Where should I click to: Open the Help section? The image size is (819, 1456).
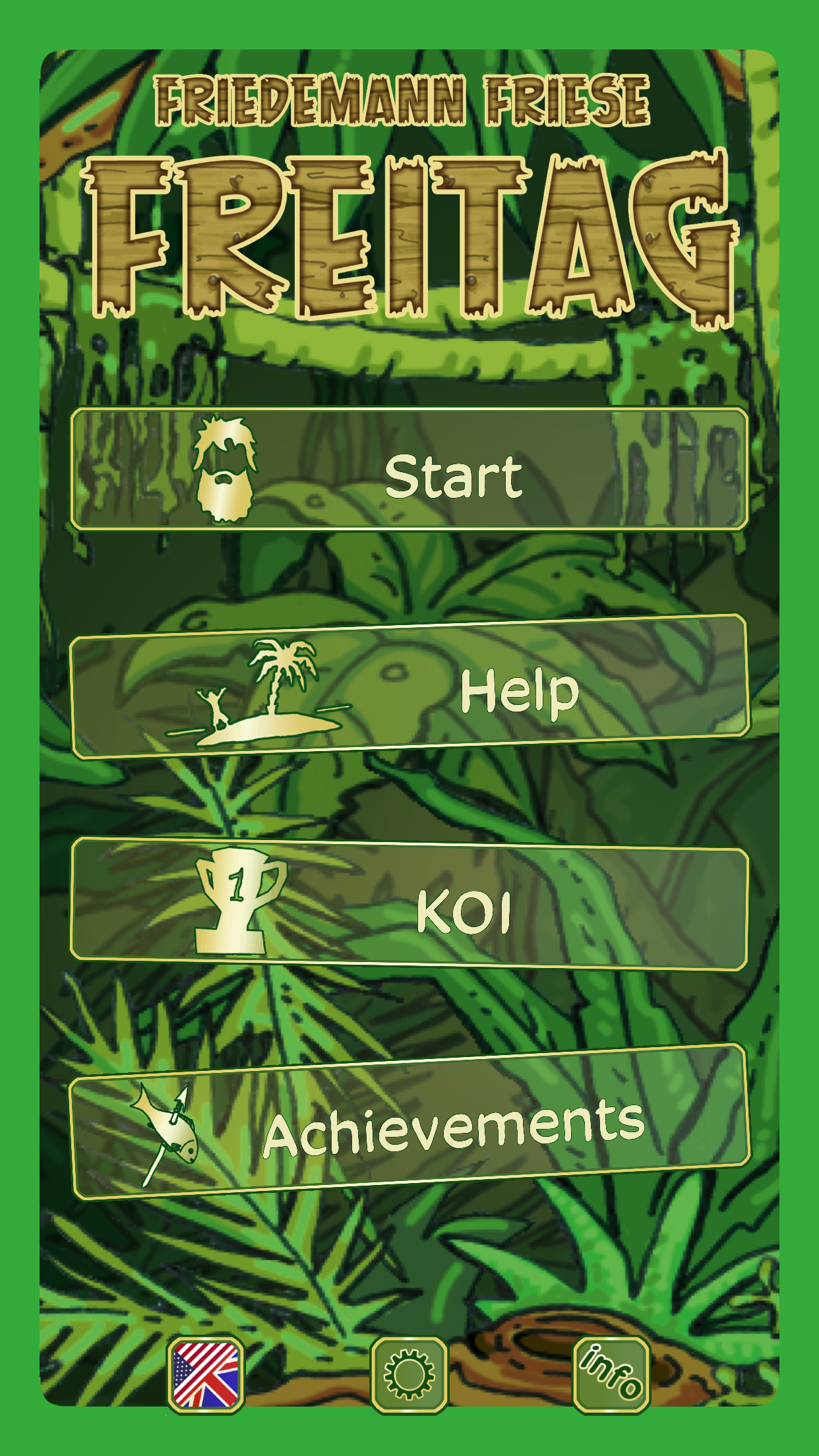[x=409, y=687]
